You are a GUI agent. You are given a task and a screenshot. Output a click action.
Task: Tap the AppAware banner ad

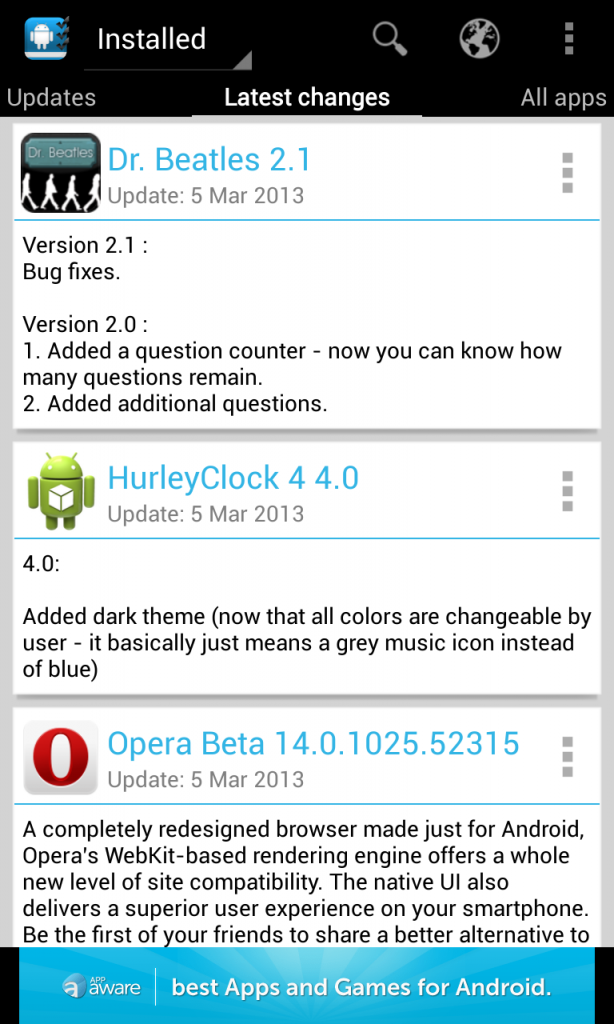(x=307, y=986)
